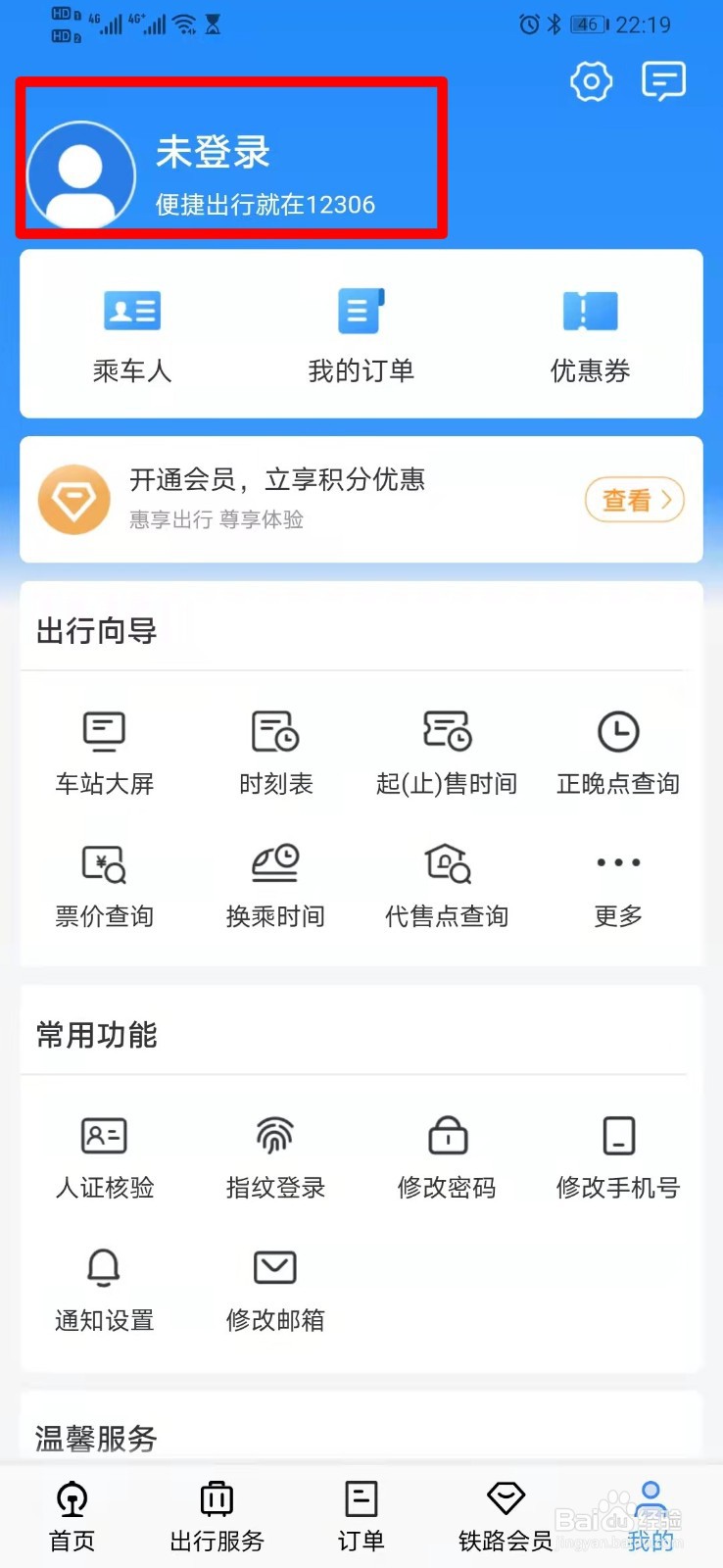Open the settings gear icon

tap(591, 81)
